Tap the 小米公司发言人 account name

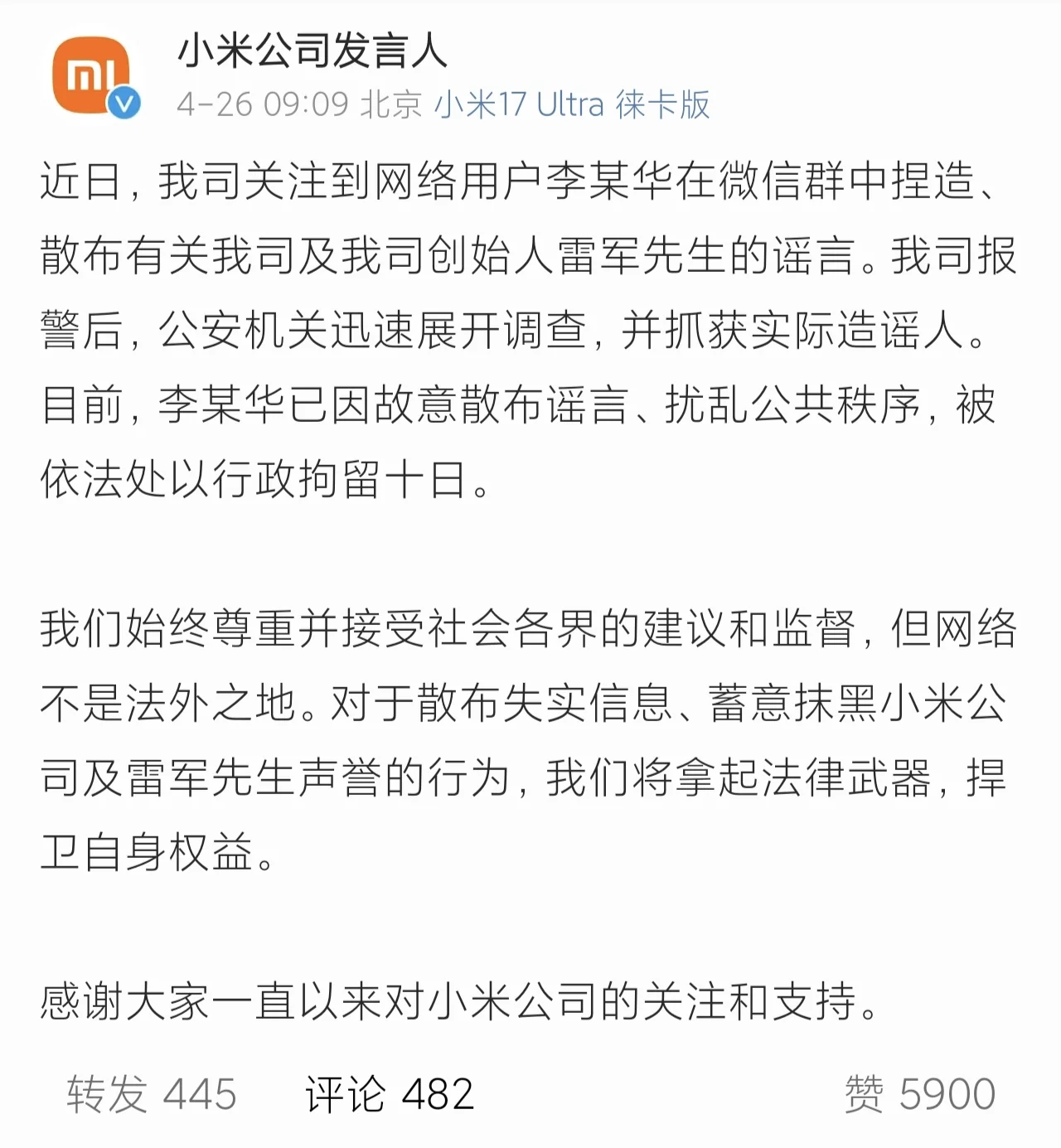coord(312,51)
